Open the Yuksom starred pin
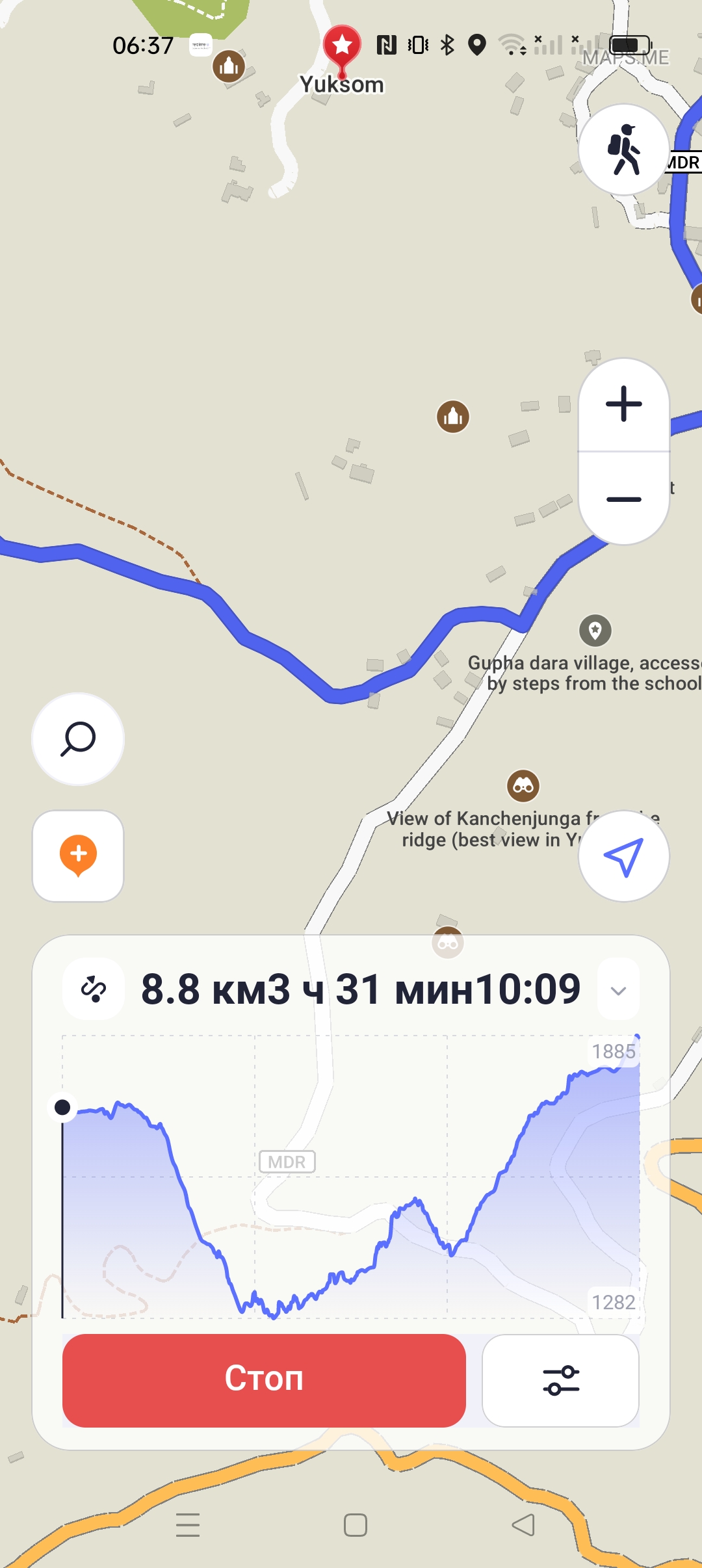This screenshot has width=702, height=1568. pos(342,47)
